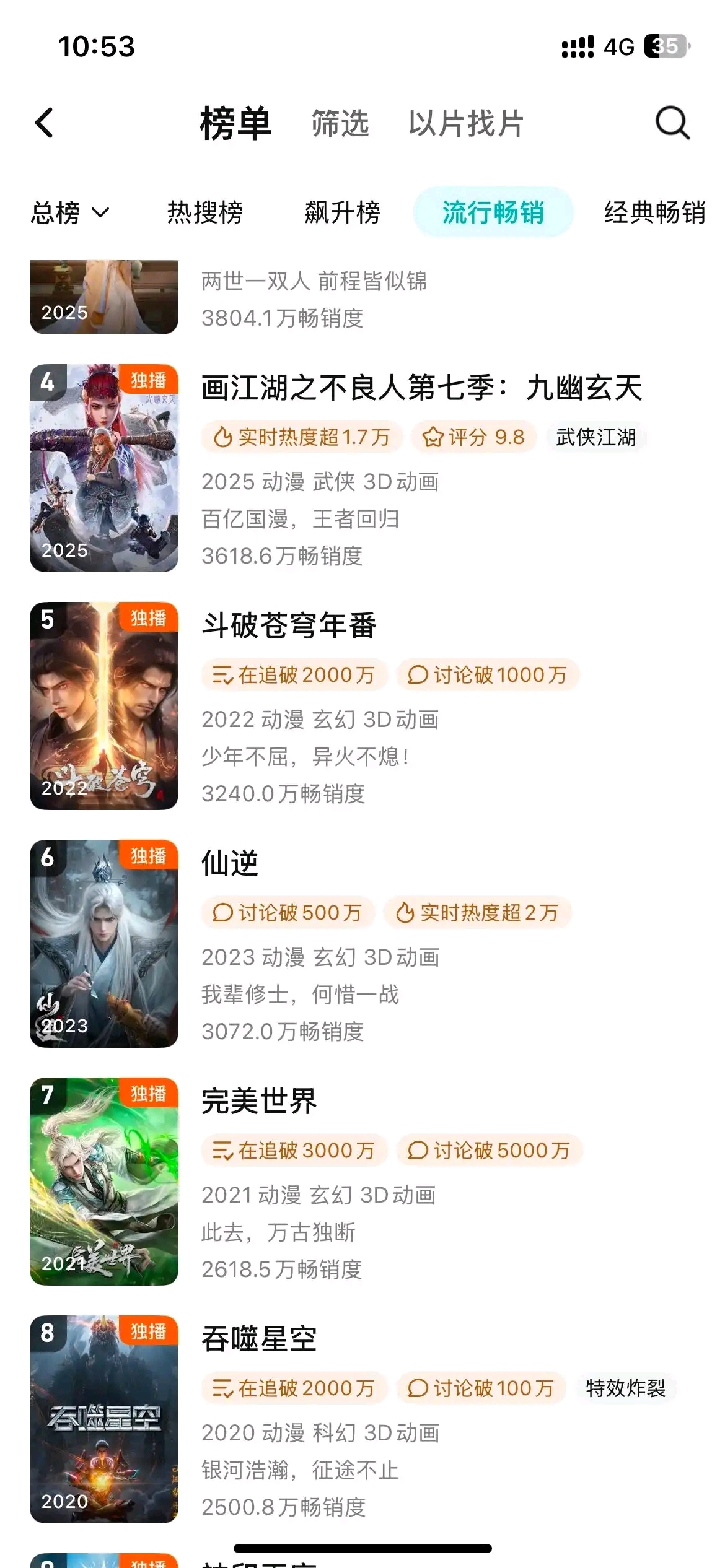Open 吞噬星空 entry

click(x=259, y=1339)
